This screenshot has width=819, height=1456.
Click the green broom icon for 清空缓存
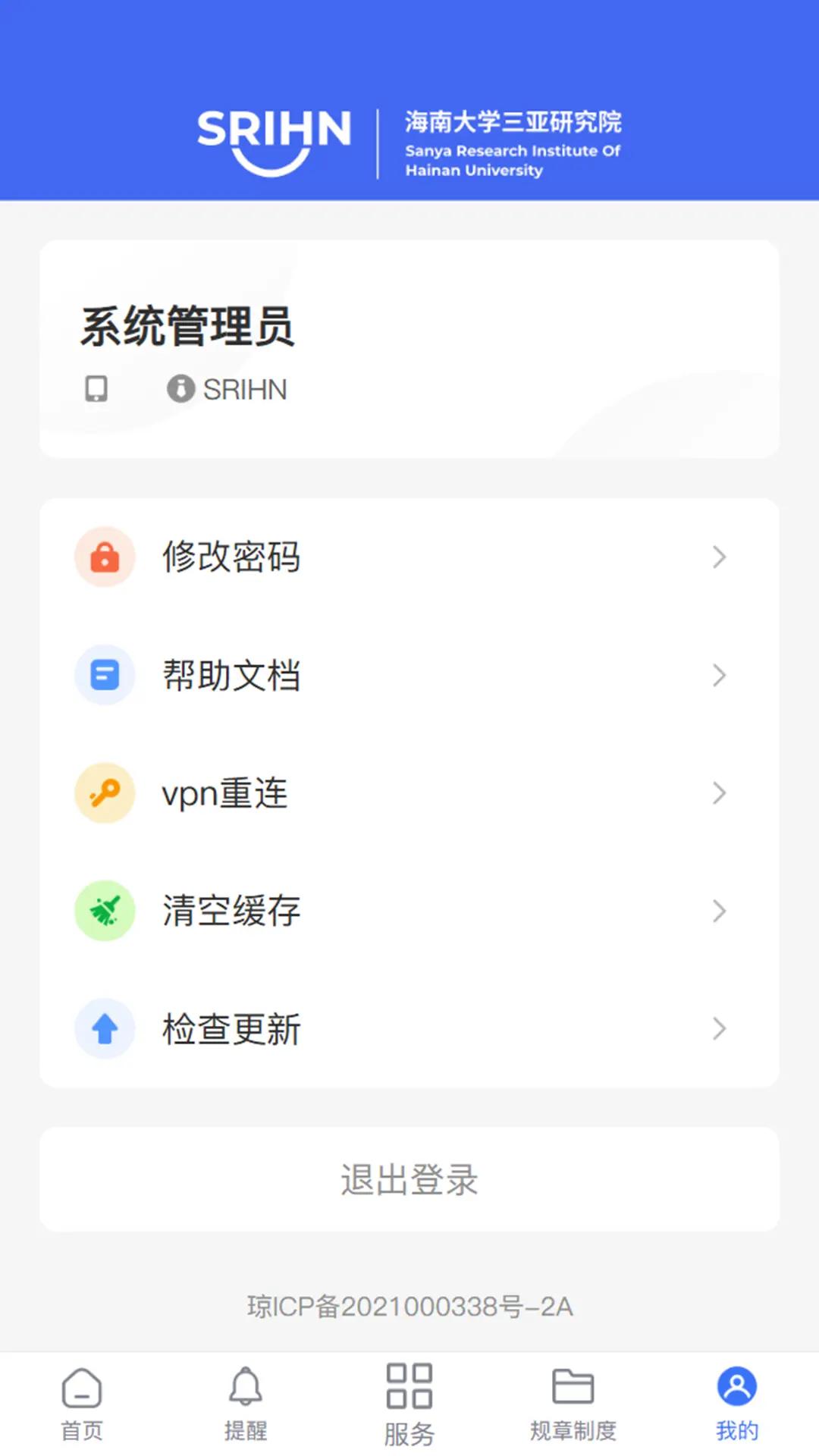[x=105, y=912]
